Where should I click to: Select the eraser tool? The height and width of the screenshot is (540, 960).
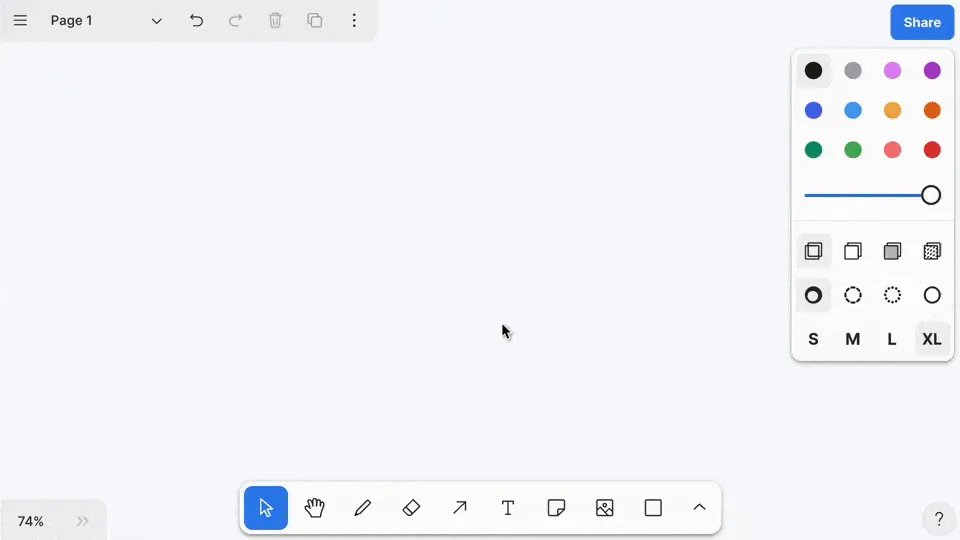point(411,508)
